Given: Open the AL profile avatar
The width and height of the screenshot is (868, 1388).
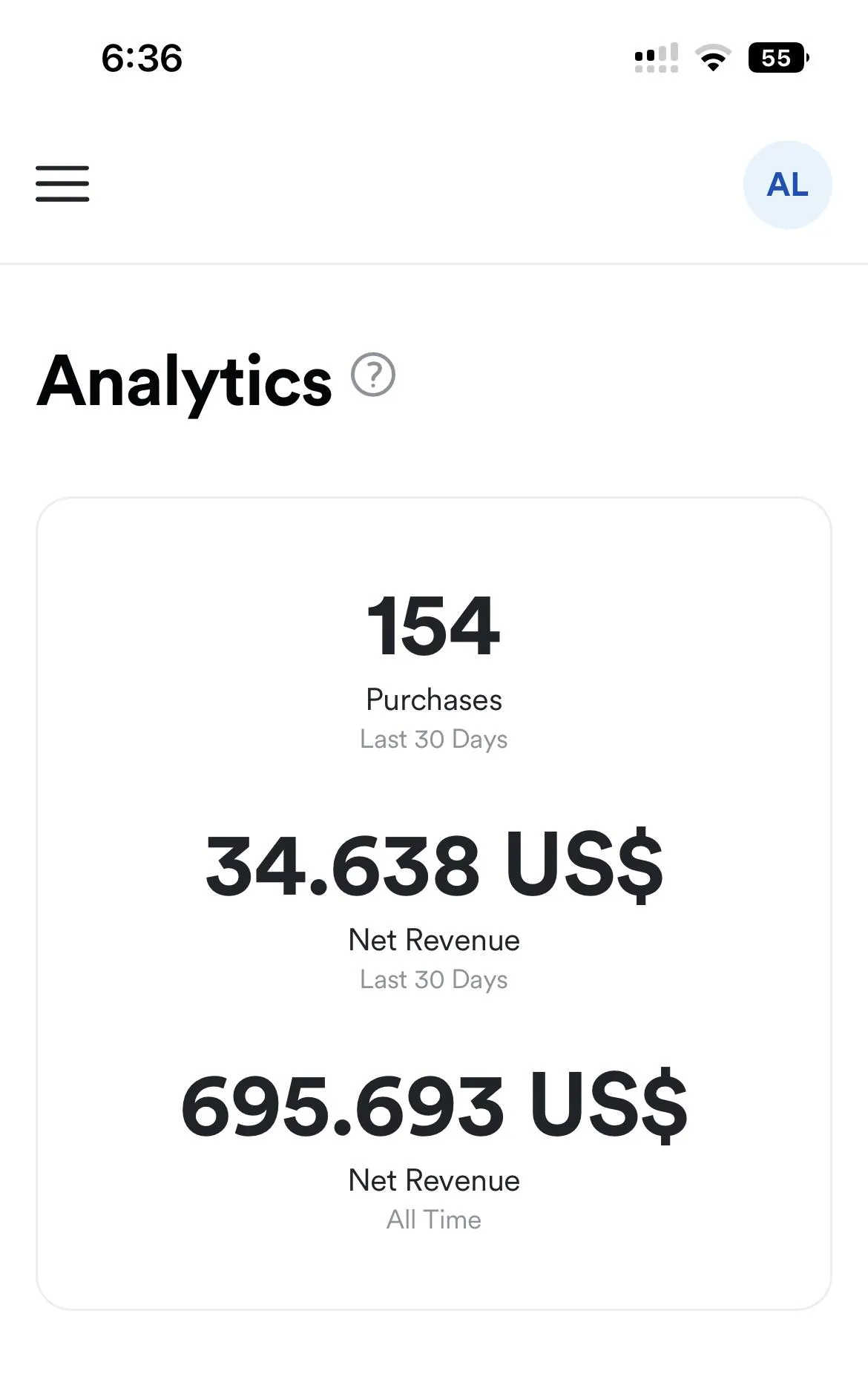Looking at the screenshot, I should [x=787, y=185].
